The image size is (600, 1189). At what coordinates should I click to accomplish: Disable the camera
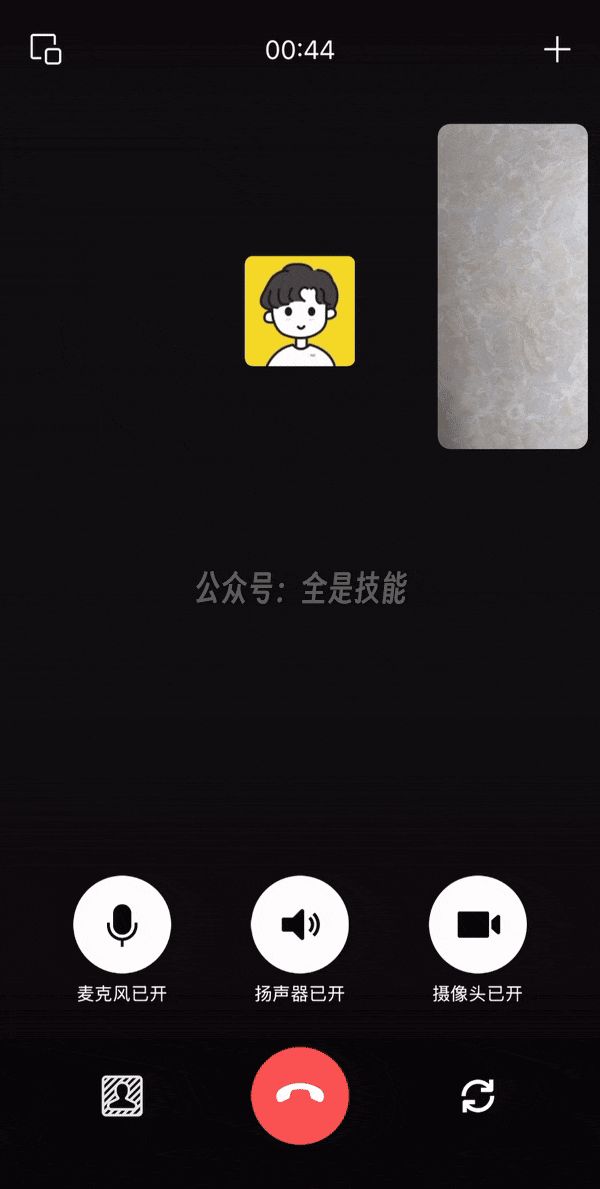[x=477, y=925]
